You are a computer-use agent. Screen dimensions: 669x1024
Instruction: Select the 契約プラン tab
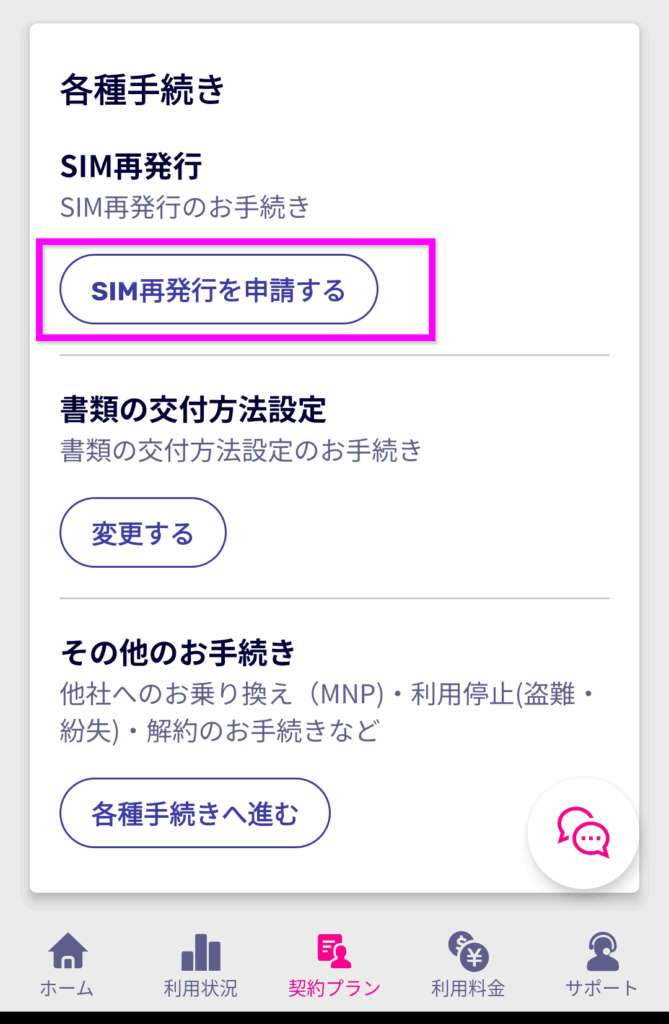tap(334, 966)
